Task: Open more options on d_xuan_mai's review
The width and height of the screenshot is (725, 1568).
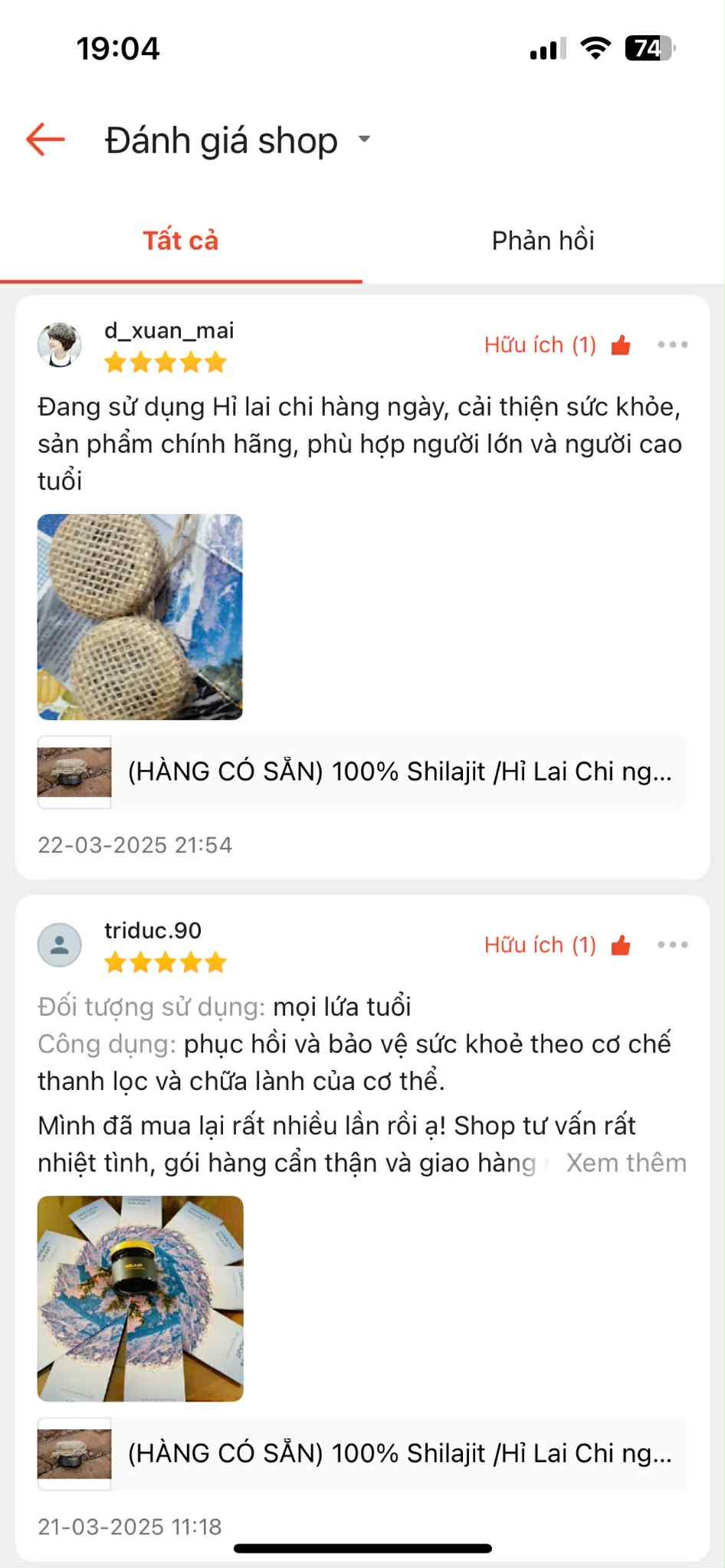Action: (x=672, y=345)
